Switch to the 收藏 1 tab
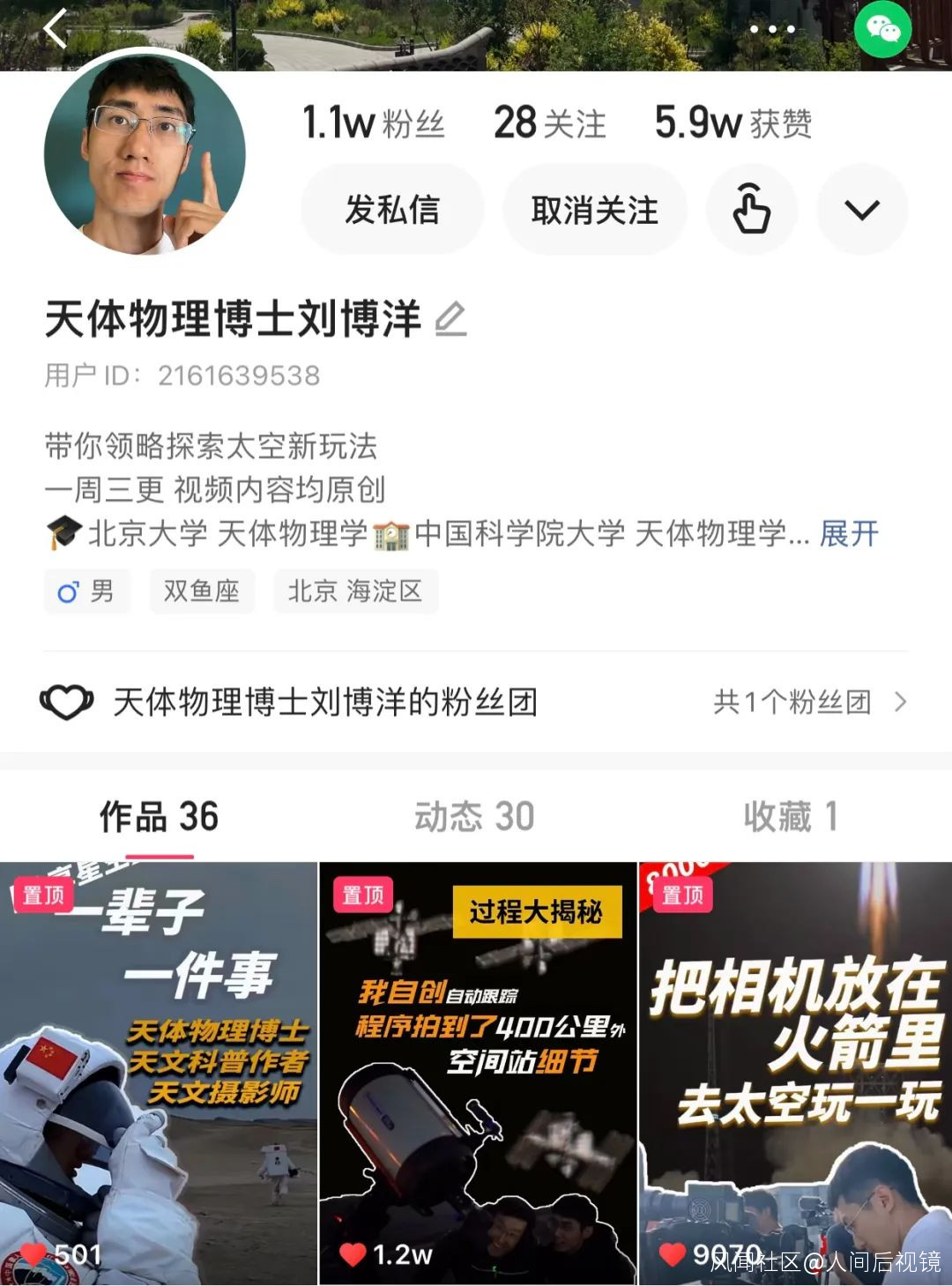The image size is (952, 1286). [x=790, y=817]
